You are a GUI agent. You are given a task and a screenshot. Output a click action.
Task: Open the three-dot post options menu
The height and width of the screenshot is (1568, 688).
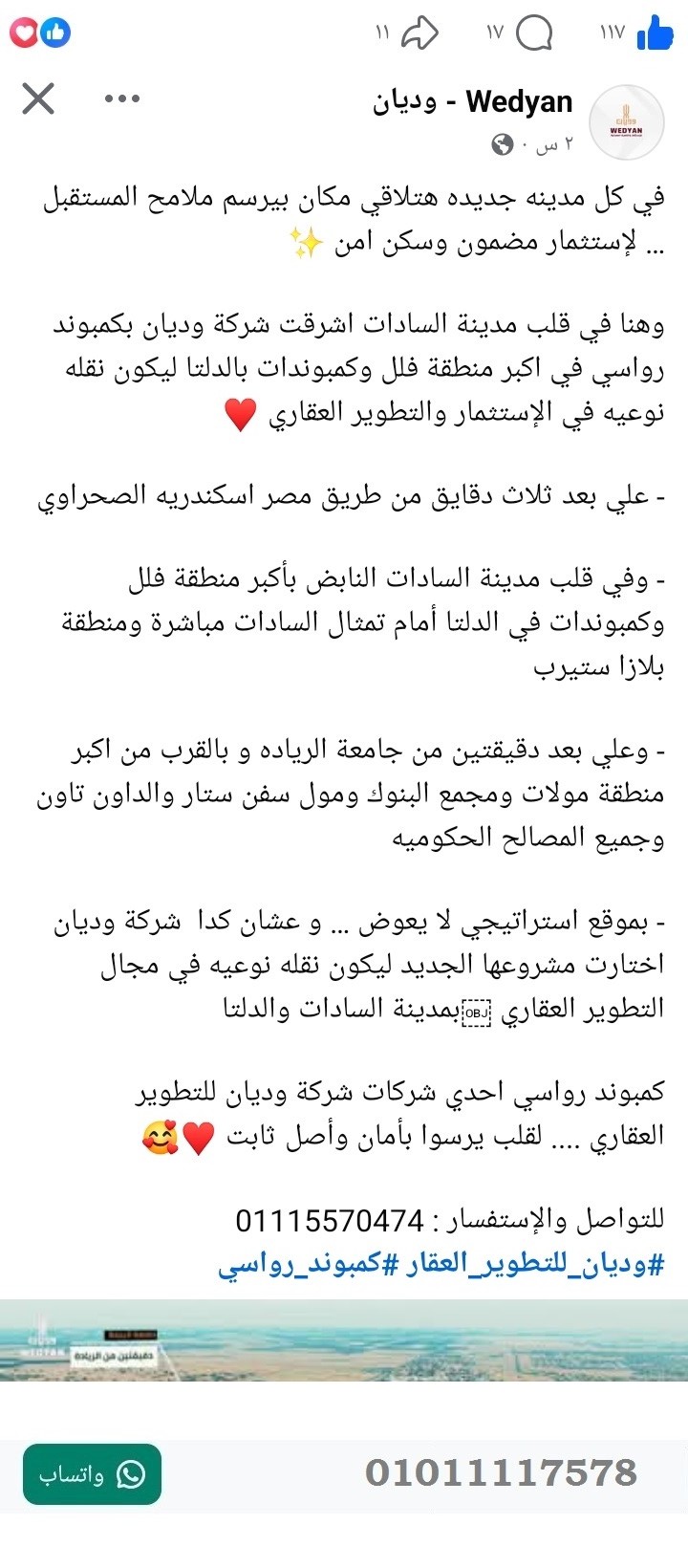[x=122, y=98]
